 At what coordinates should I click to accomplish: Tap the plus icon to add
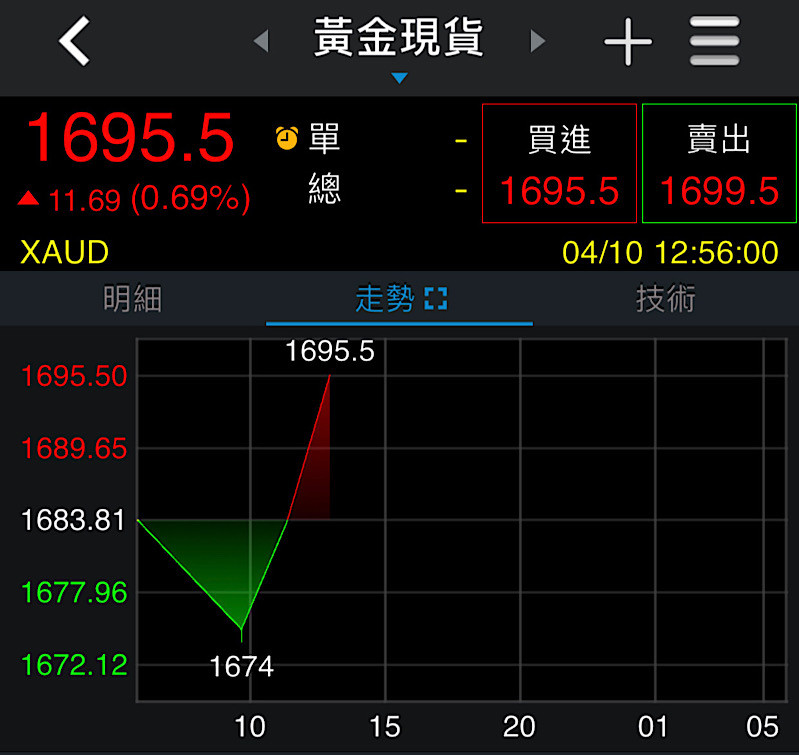coord(628,42)
